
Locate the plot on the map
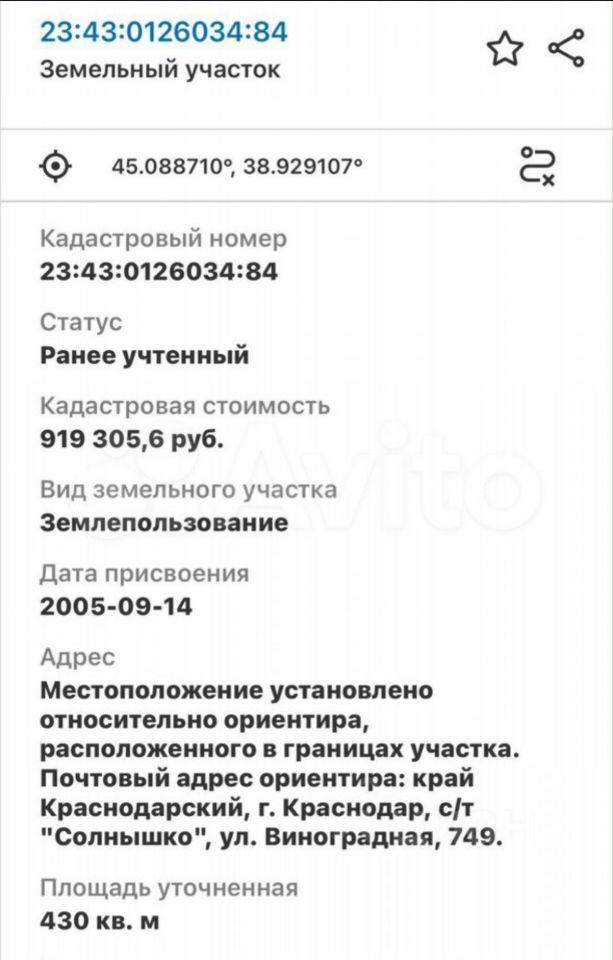pos(56,165)
